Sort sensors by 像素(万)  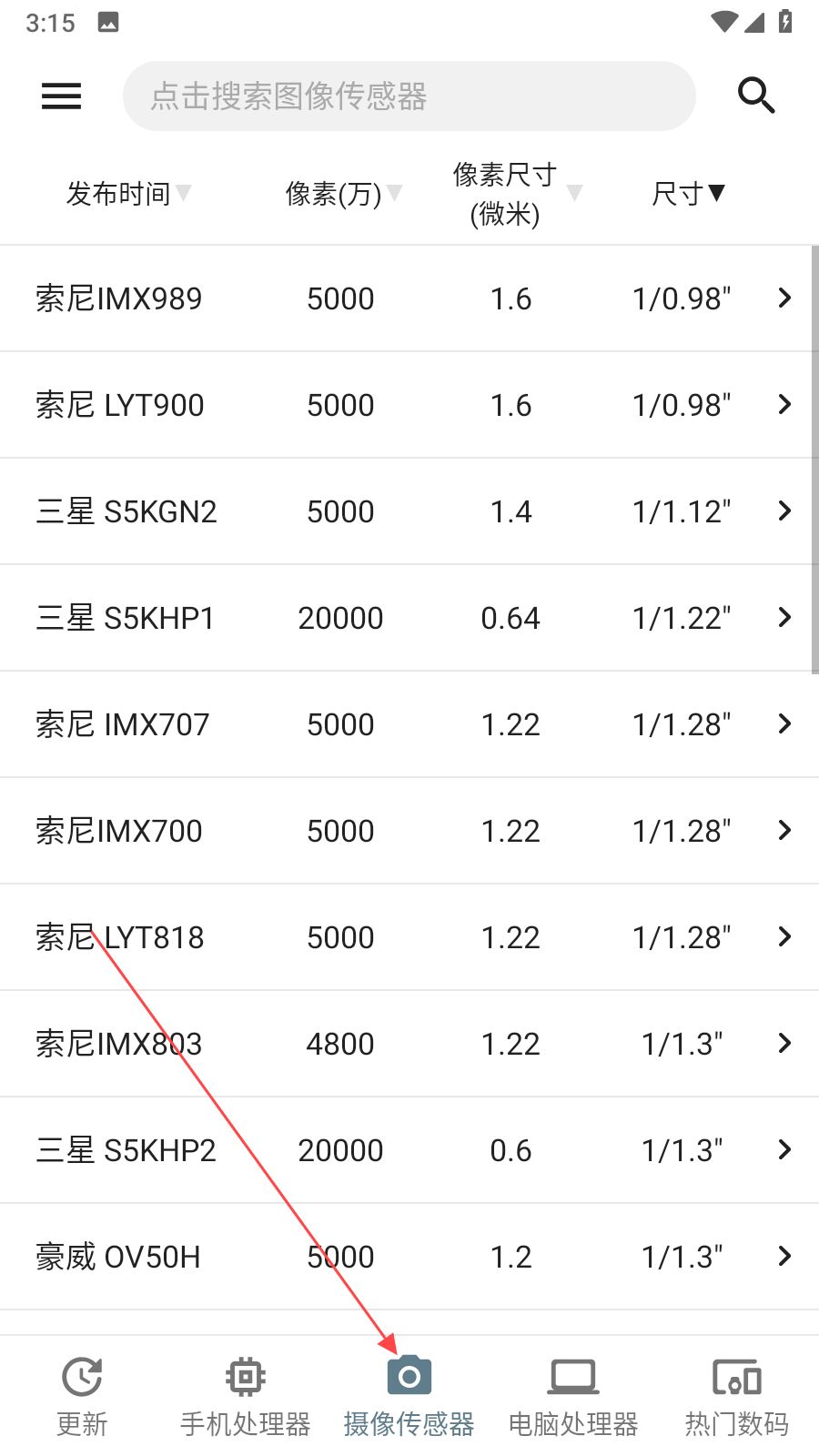342,193
